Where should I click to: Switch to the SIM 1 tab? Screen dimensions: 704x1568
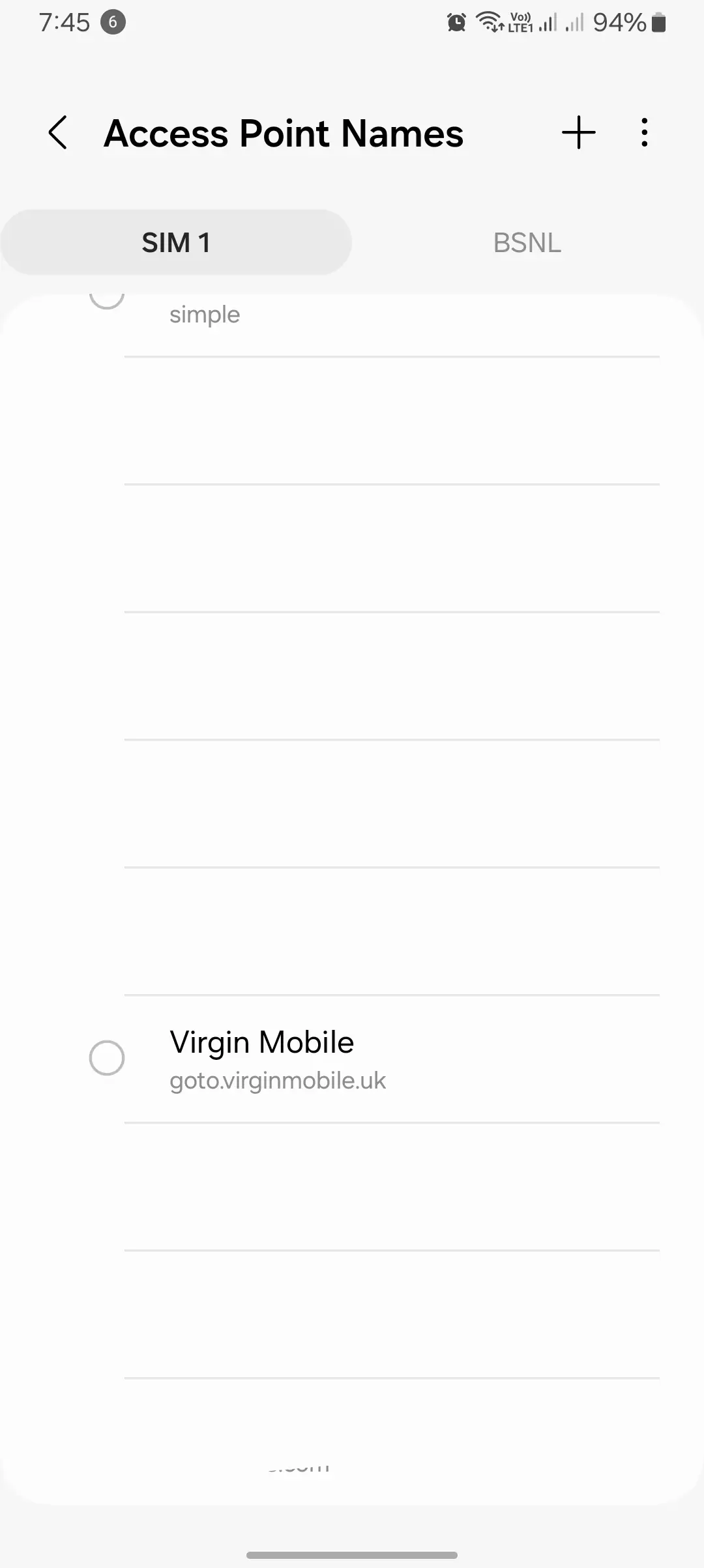click(176, 242)
